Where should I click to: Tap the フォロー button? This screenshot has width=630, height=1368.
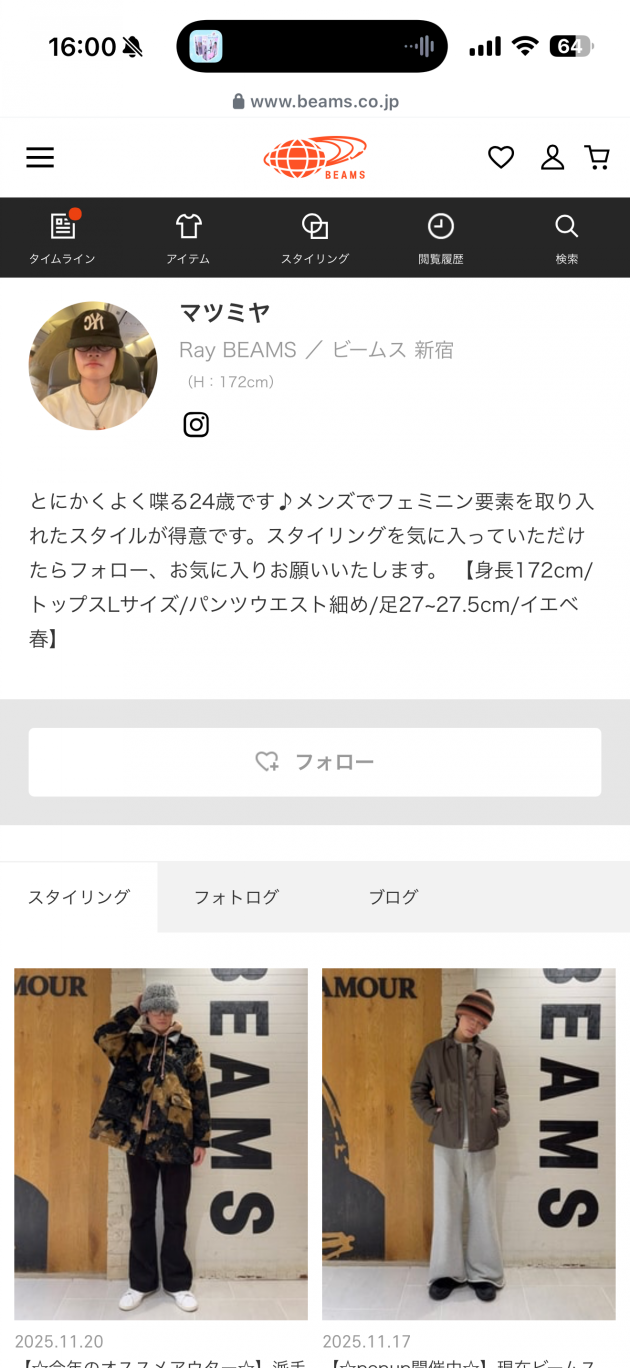pyautogui.click(x=315, y=762)
